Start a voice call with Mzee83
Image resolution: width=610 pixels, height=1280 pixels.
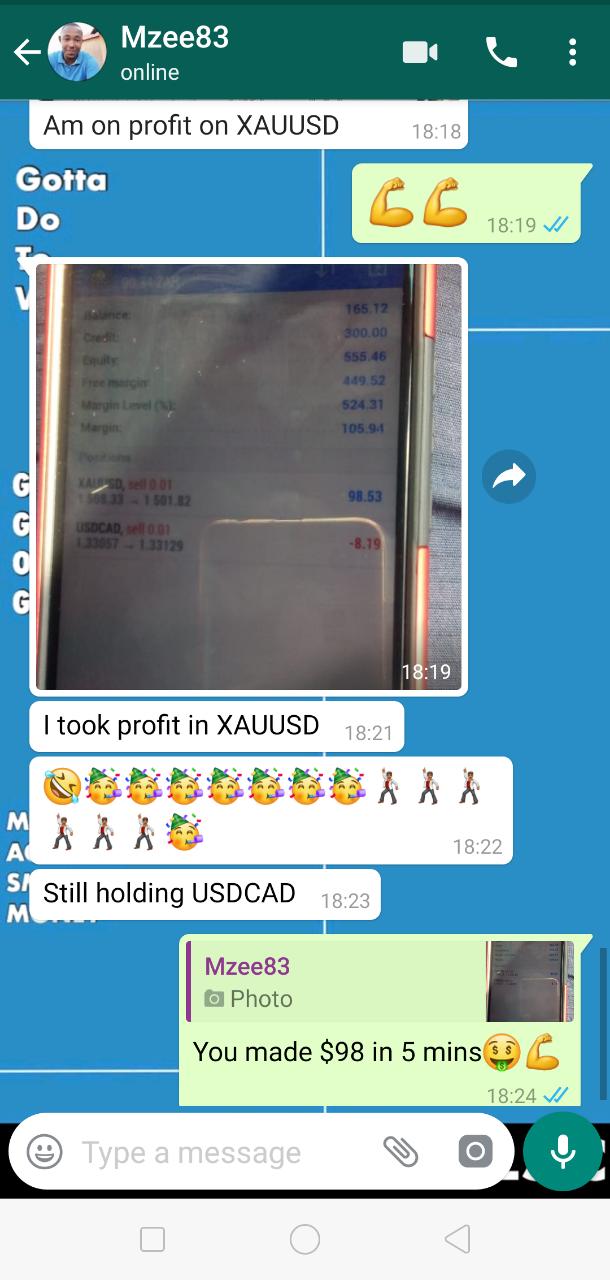501,52
